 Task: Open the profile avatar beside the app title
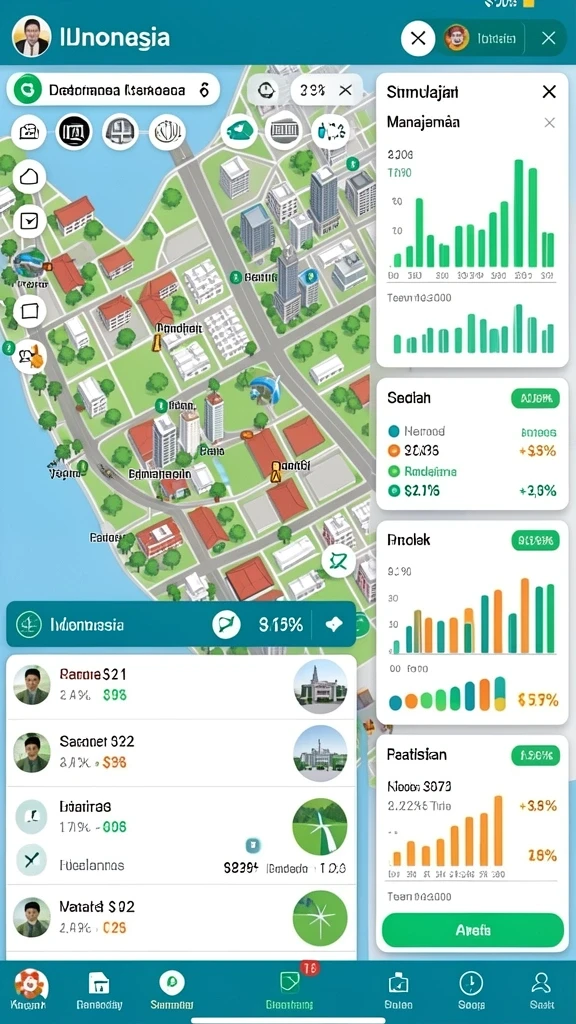pyautogui.click(x=31, y=36)
